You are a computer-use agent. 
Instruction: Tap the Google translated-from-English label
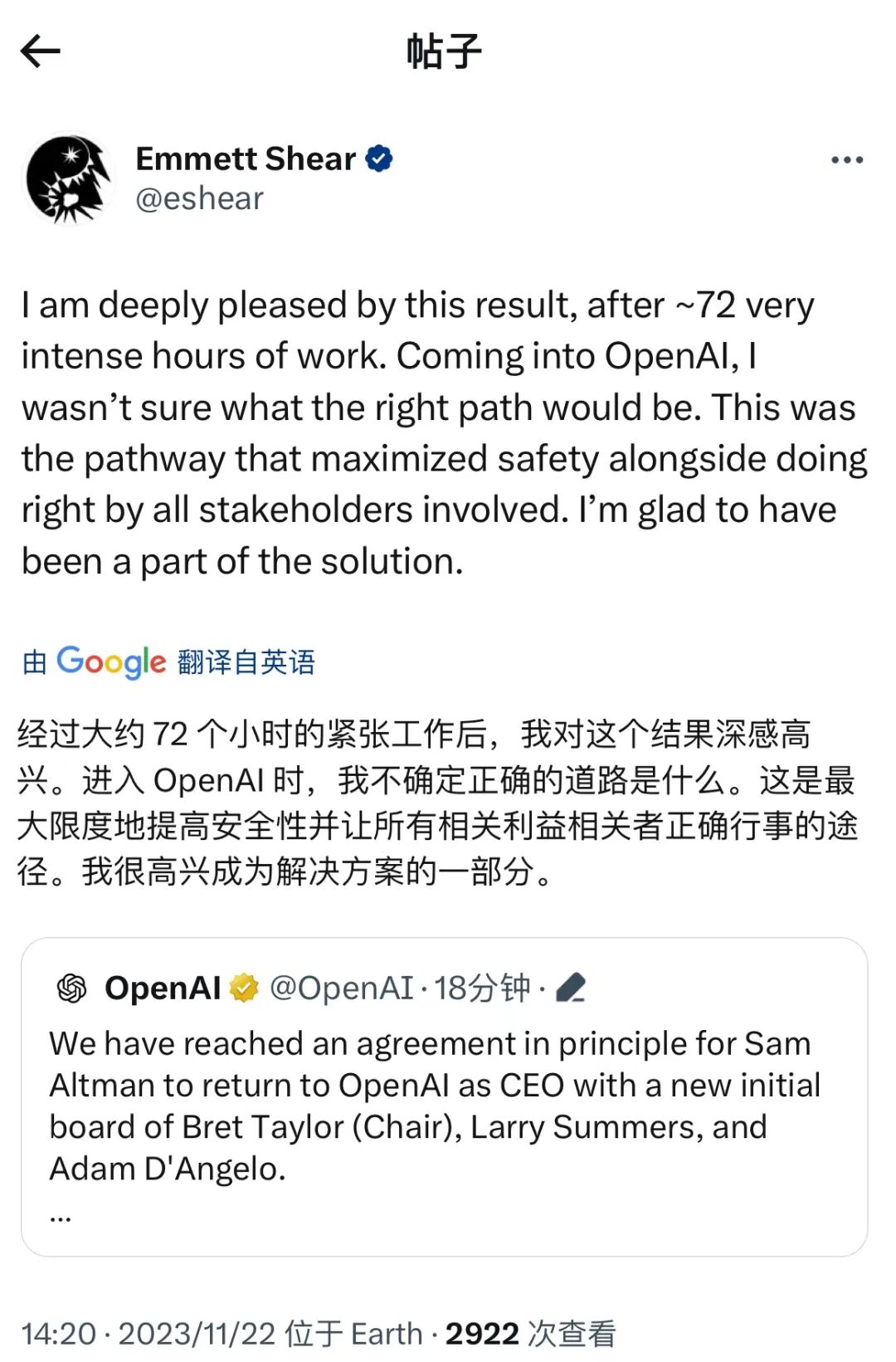pos(169,662)
